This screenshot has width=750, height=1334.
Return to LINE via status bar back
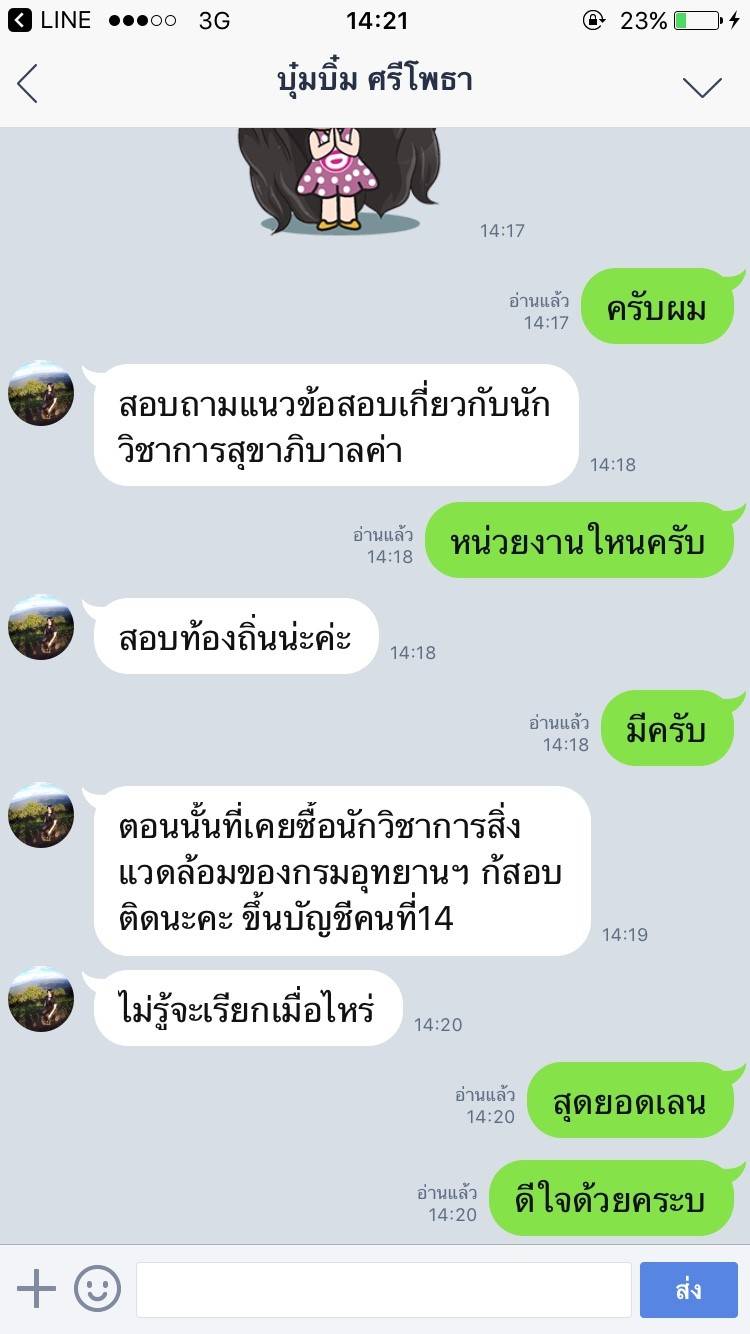point(50,20)
